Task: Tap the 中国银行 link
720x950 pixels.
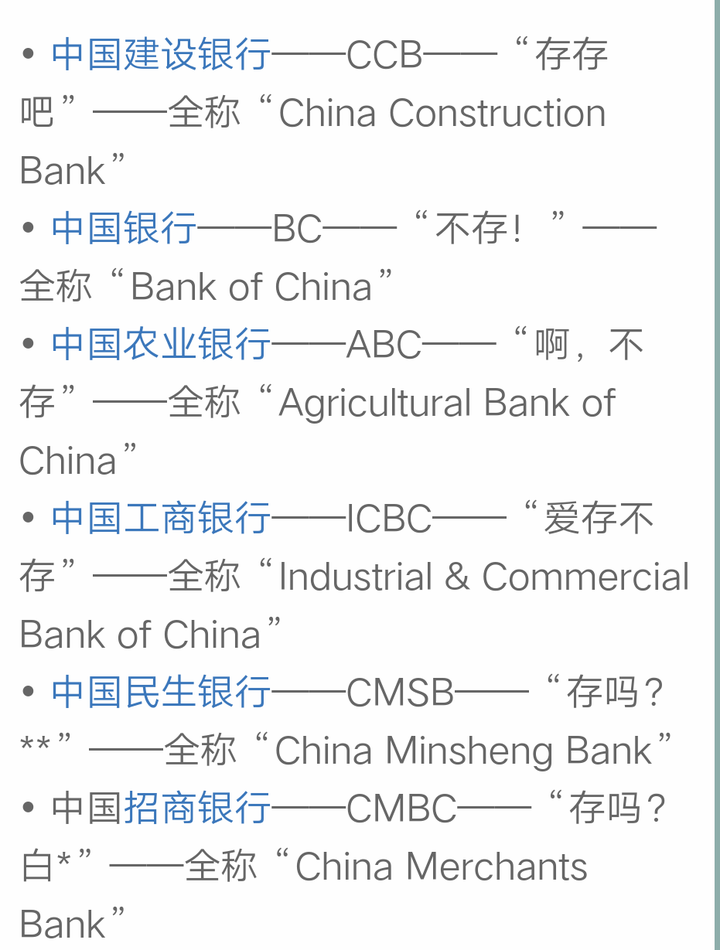Action: 124,229
